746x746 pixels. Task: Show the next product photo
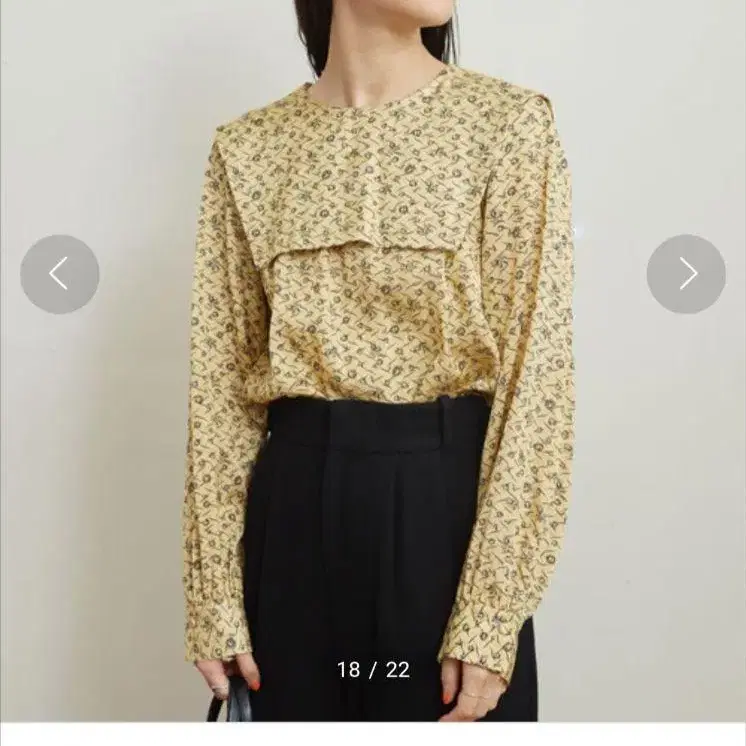click(x=686, y=274)
